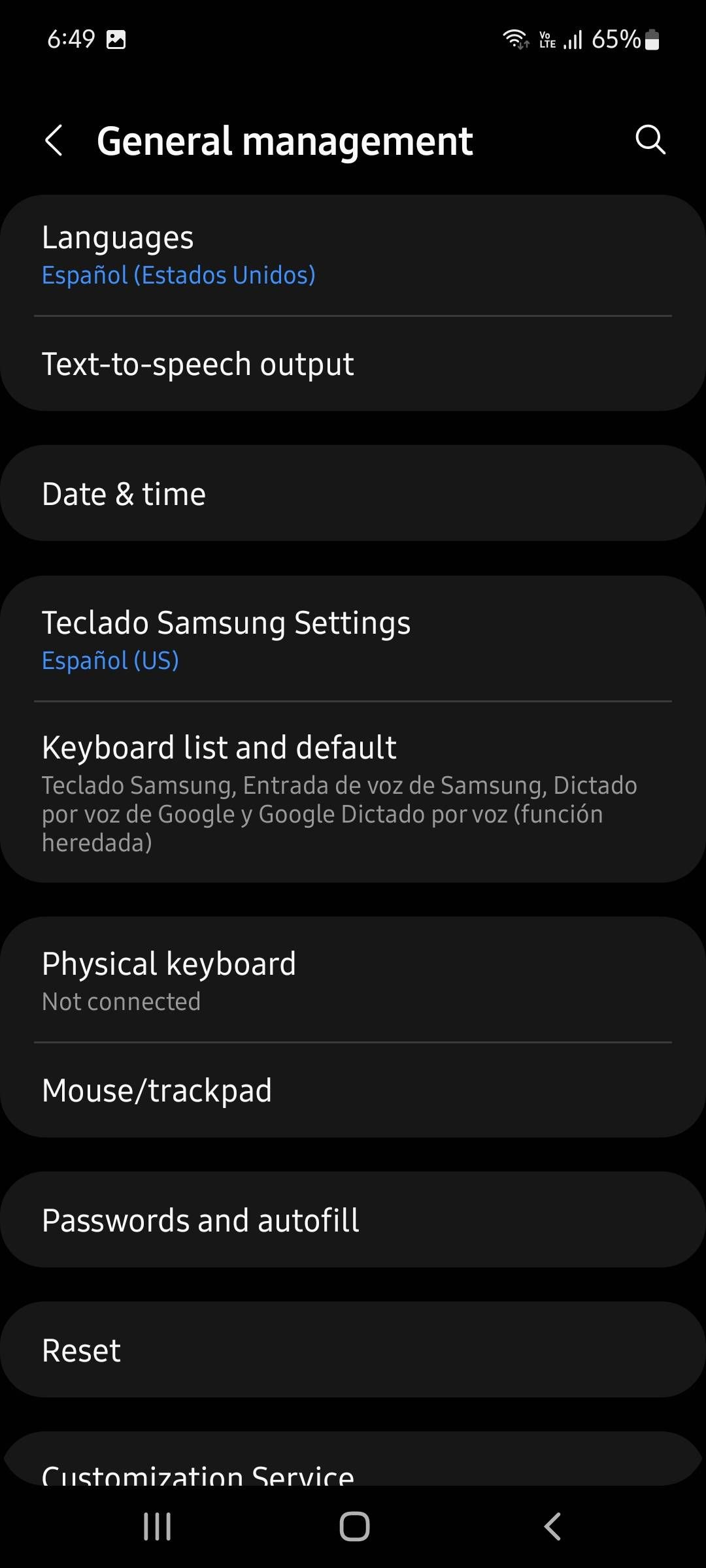Open Teclado Samsung Settings
Image resolution: width=706 pixels, height=1568 pixels.
[x=353, y=639]
